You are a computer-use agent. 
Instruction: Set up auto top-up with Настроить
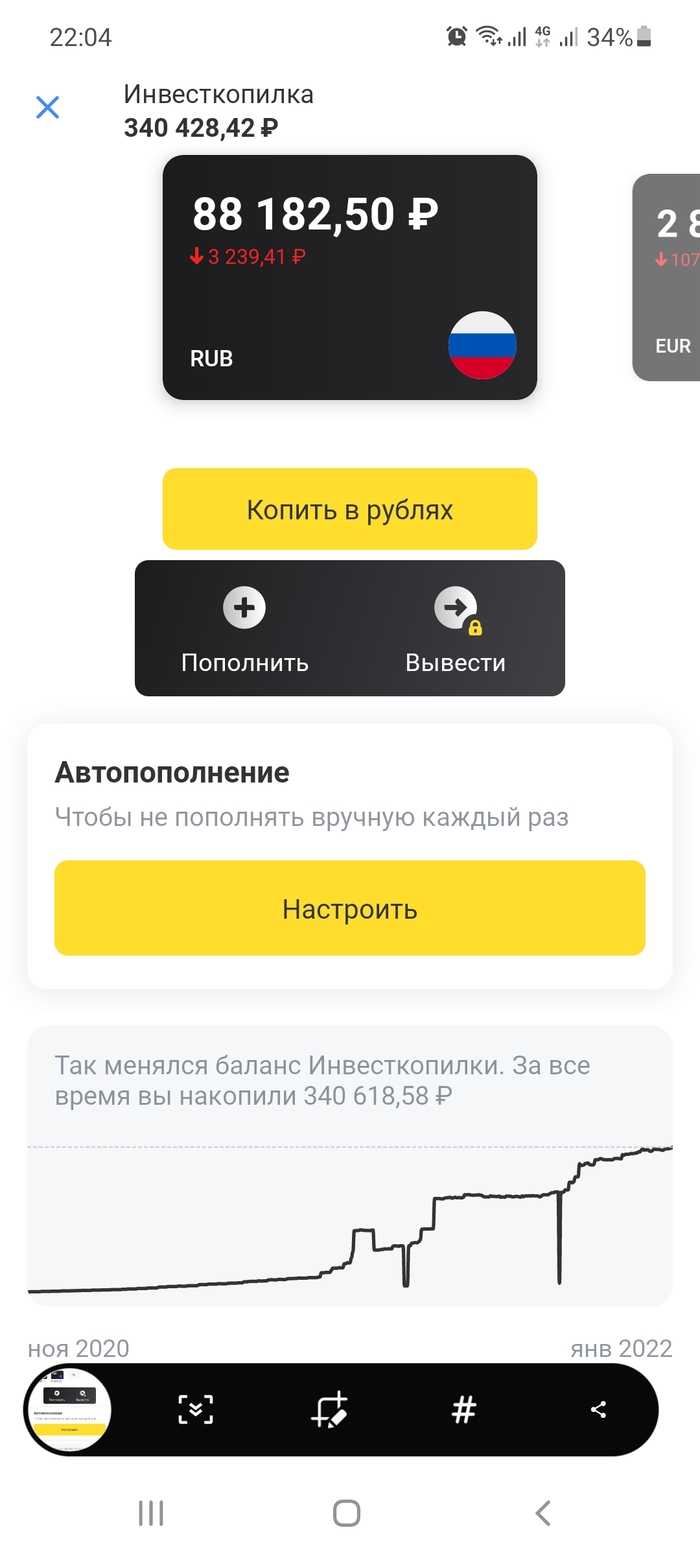[x=349, y=908]
